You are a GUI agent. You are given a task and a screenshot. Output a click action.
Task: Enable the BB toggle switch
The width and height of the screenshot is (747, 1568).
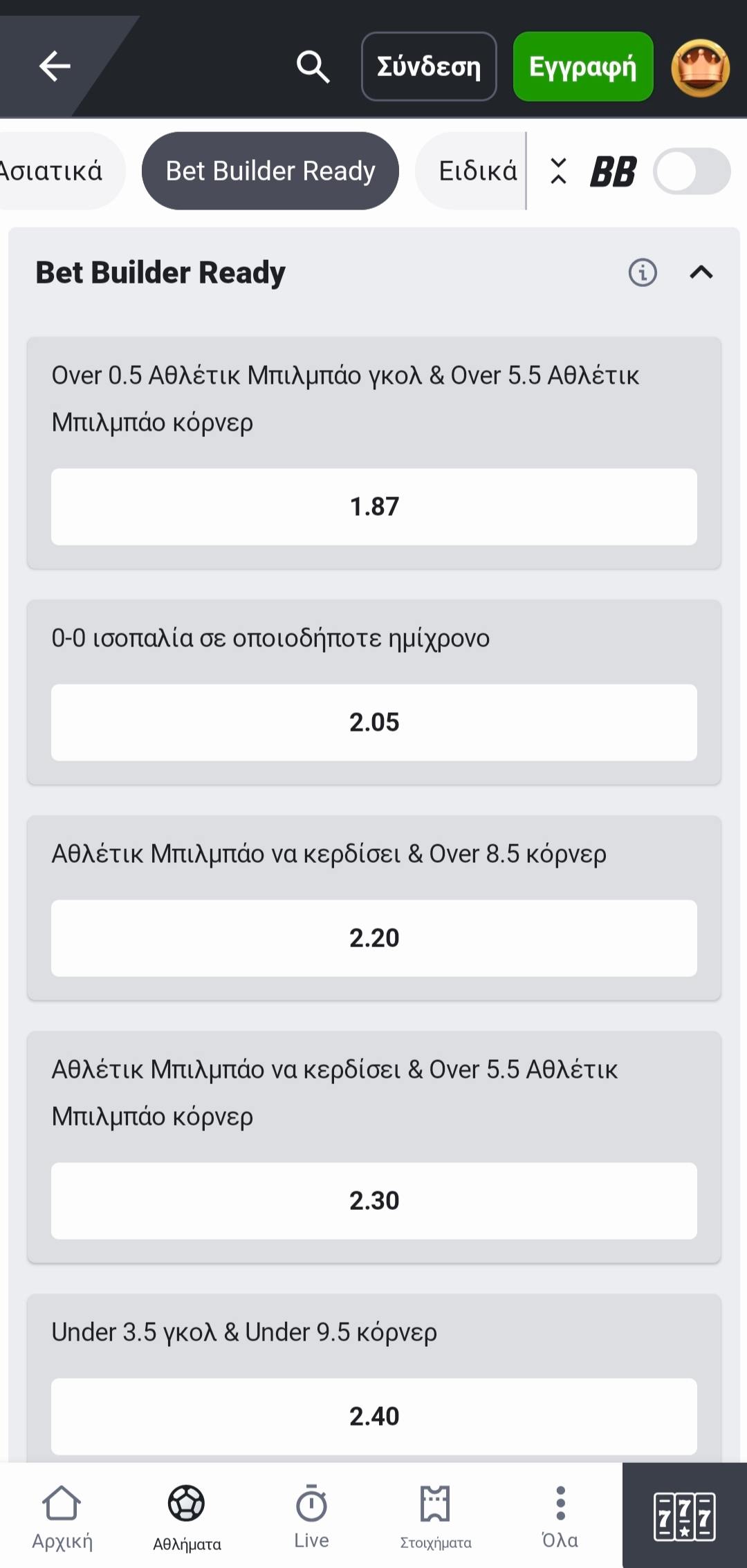pyautogui.click(x=690, y=171)
